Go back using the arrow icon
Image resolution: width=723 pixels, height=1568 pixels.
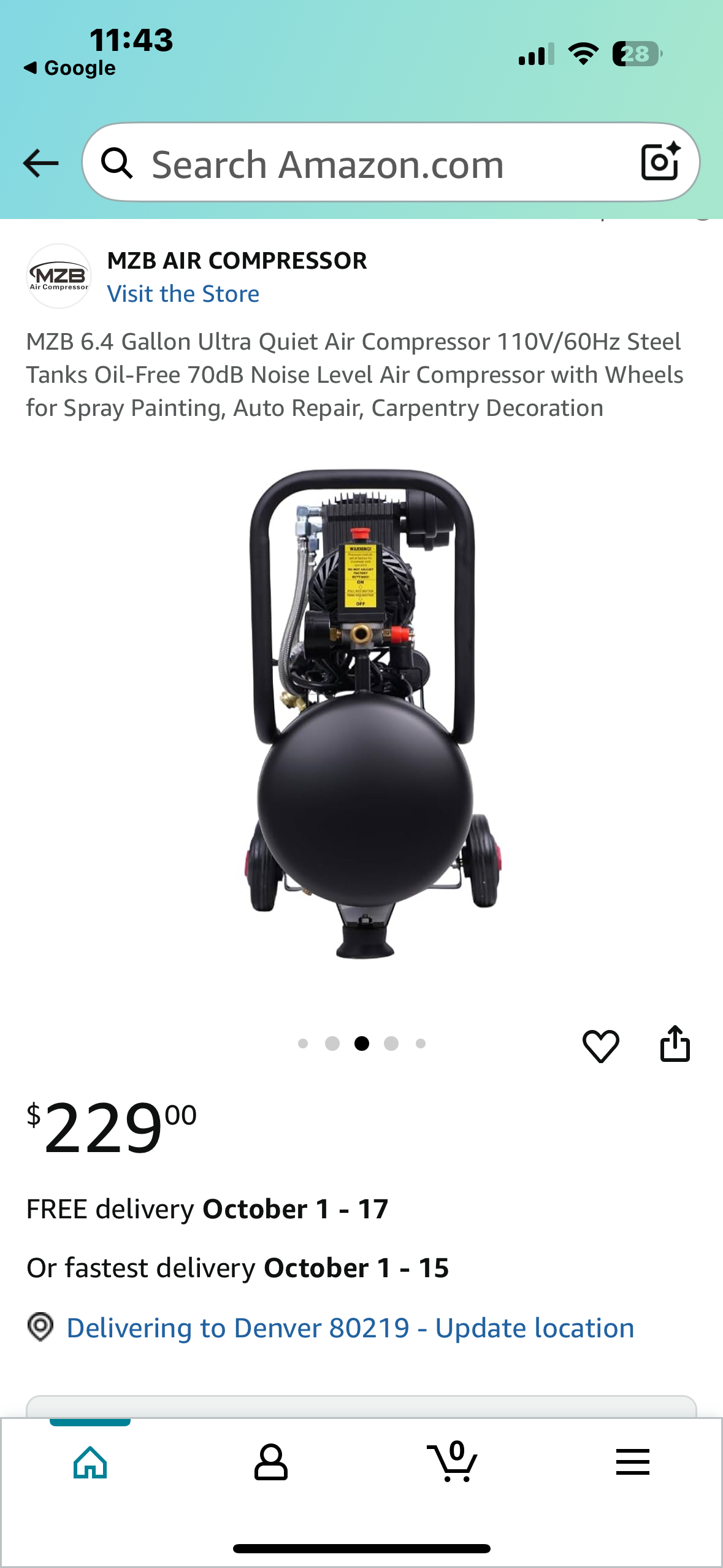pos(40,163)
